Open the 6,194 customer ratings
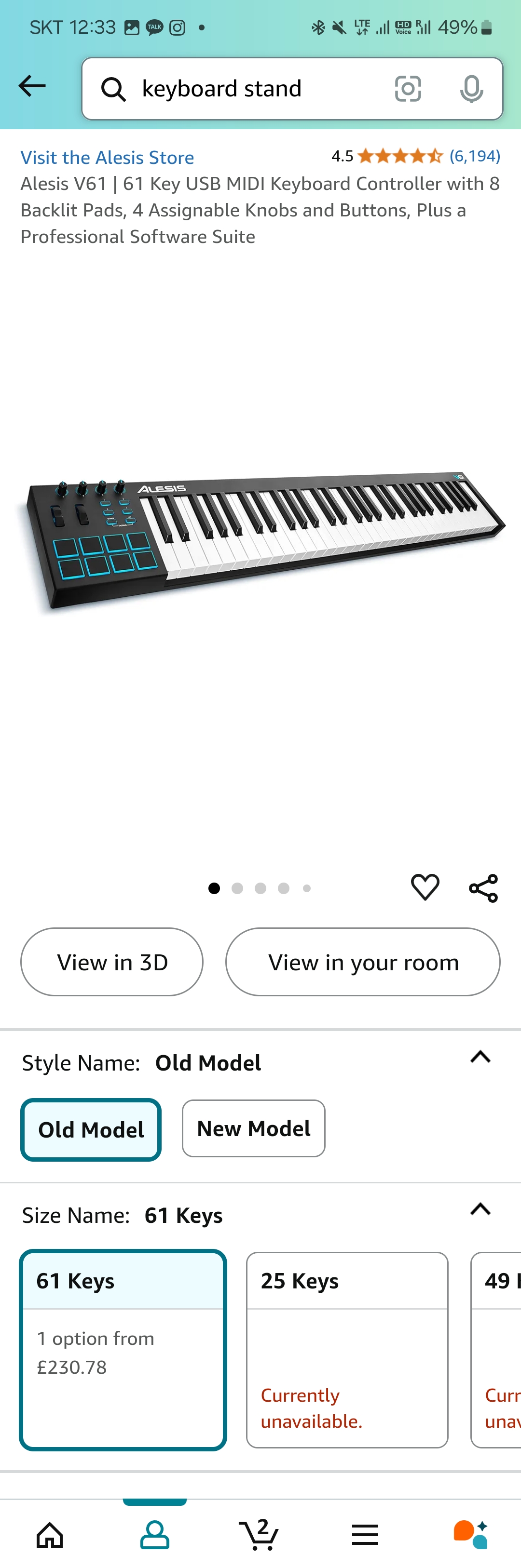Screen dimensions: 521x1568 [474, 157]
